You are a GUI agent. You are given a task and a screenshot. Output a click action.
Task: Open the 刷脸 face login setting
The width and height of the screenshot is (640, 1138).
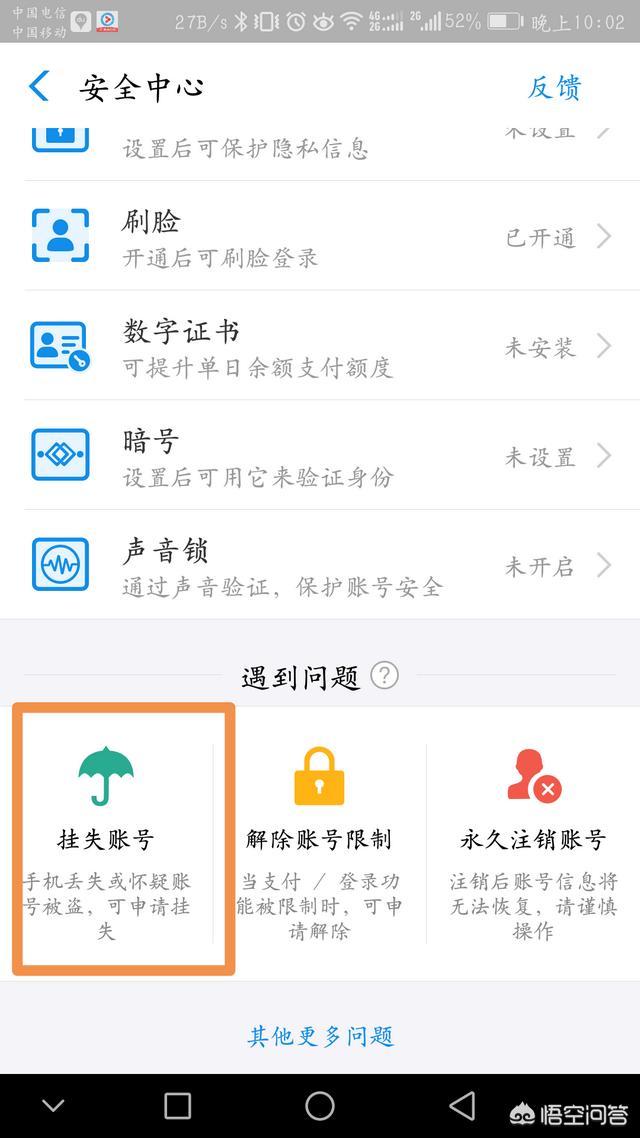[x=320, y=236]
